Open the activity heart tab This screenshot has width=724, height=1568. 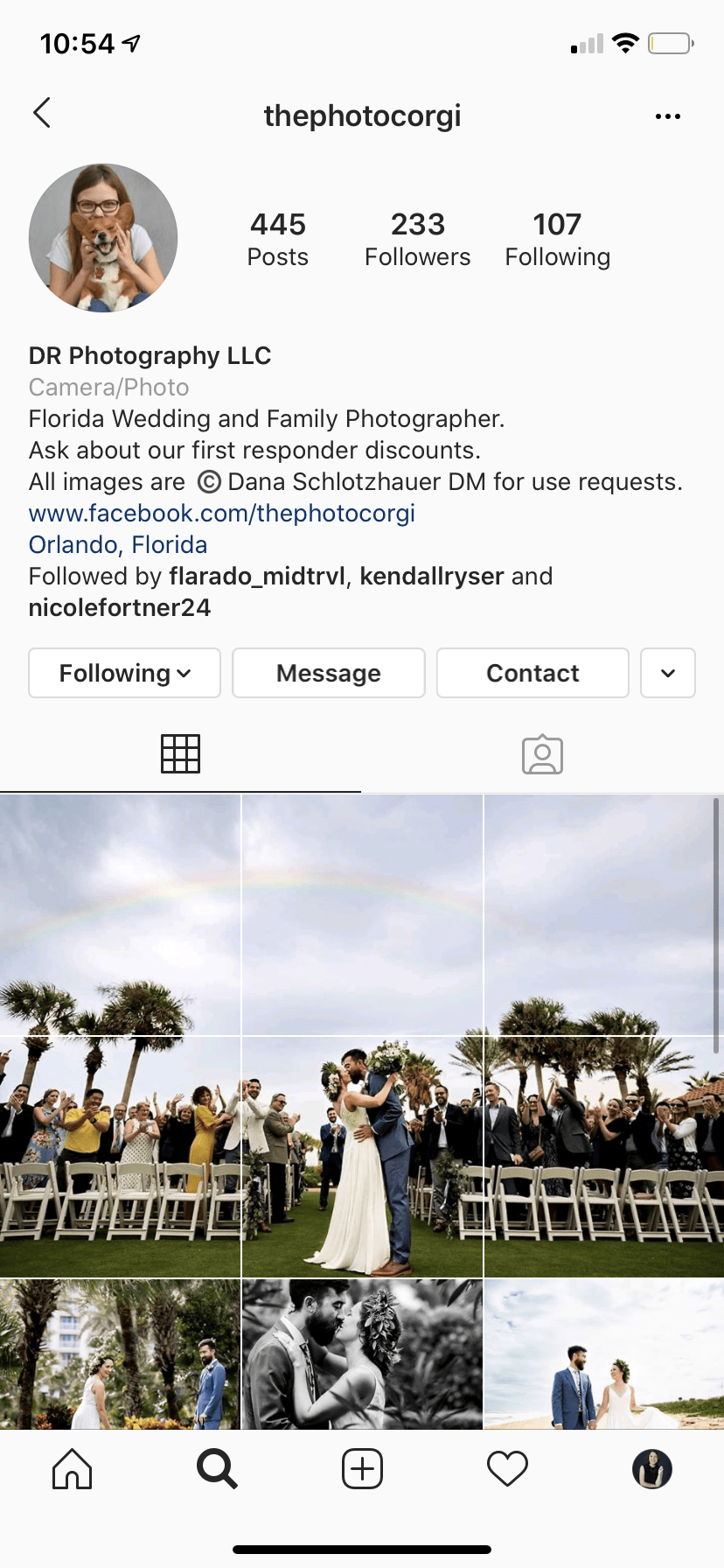coord(507,1468)
